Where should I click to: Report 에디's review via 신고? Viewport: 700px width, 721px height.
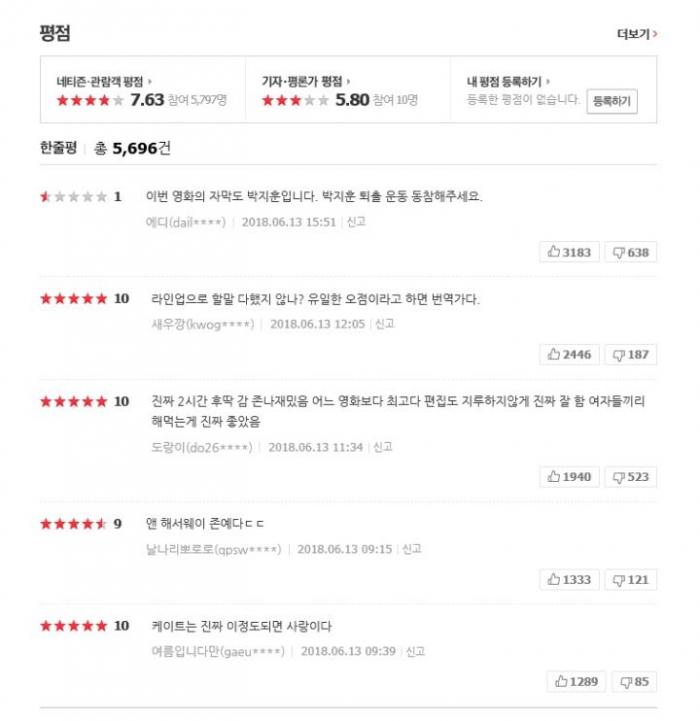click(356, 222)
